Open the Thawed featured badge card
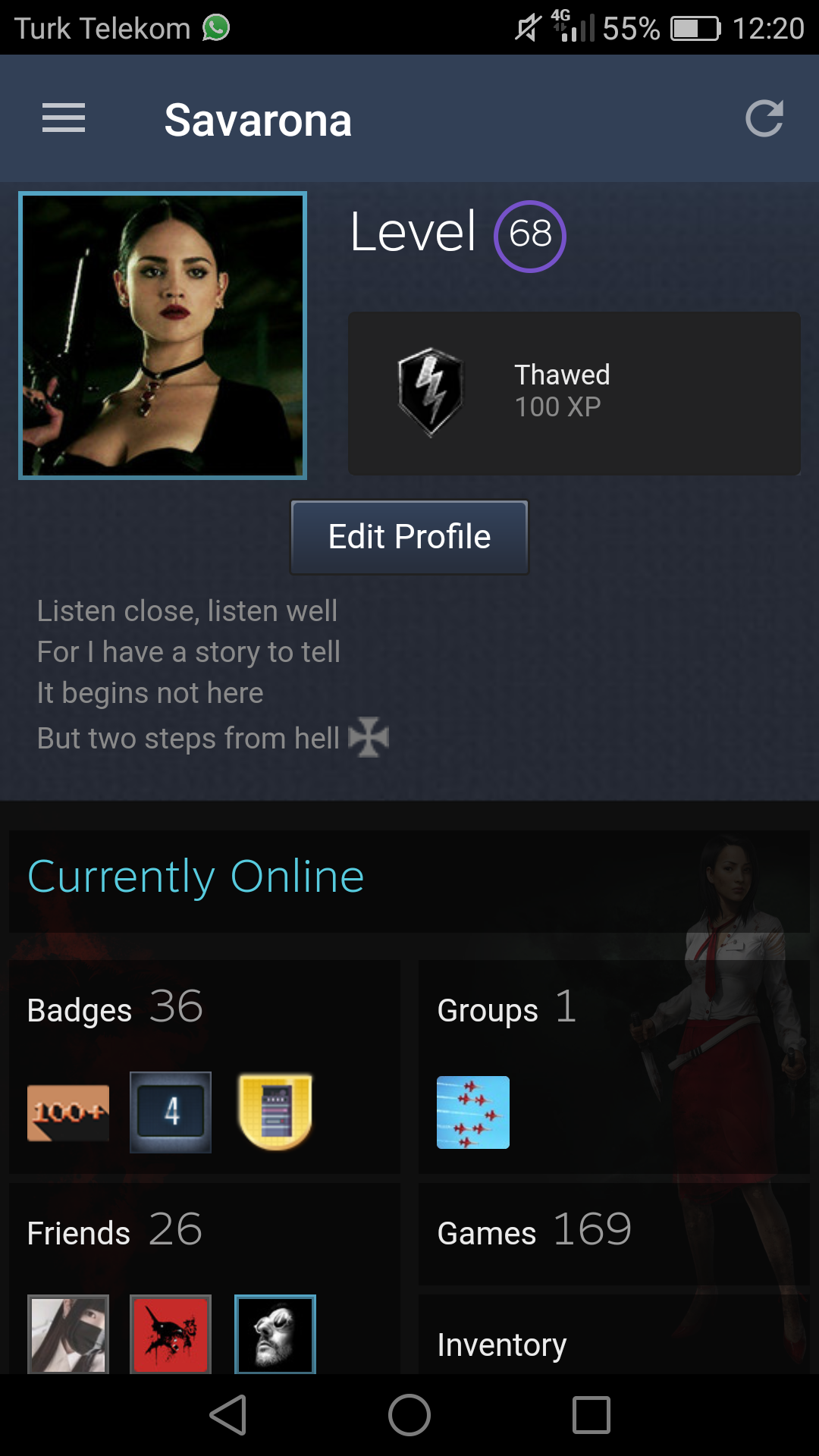 pyautogui.click(x=574, y=393)
